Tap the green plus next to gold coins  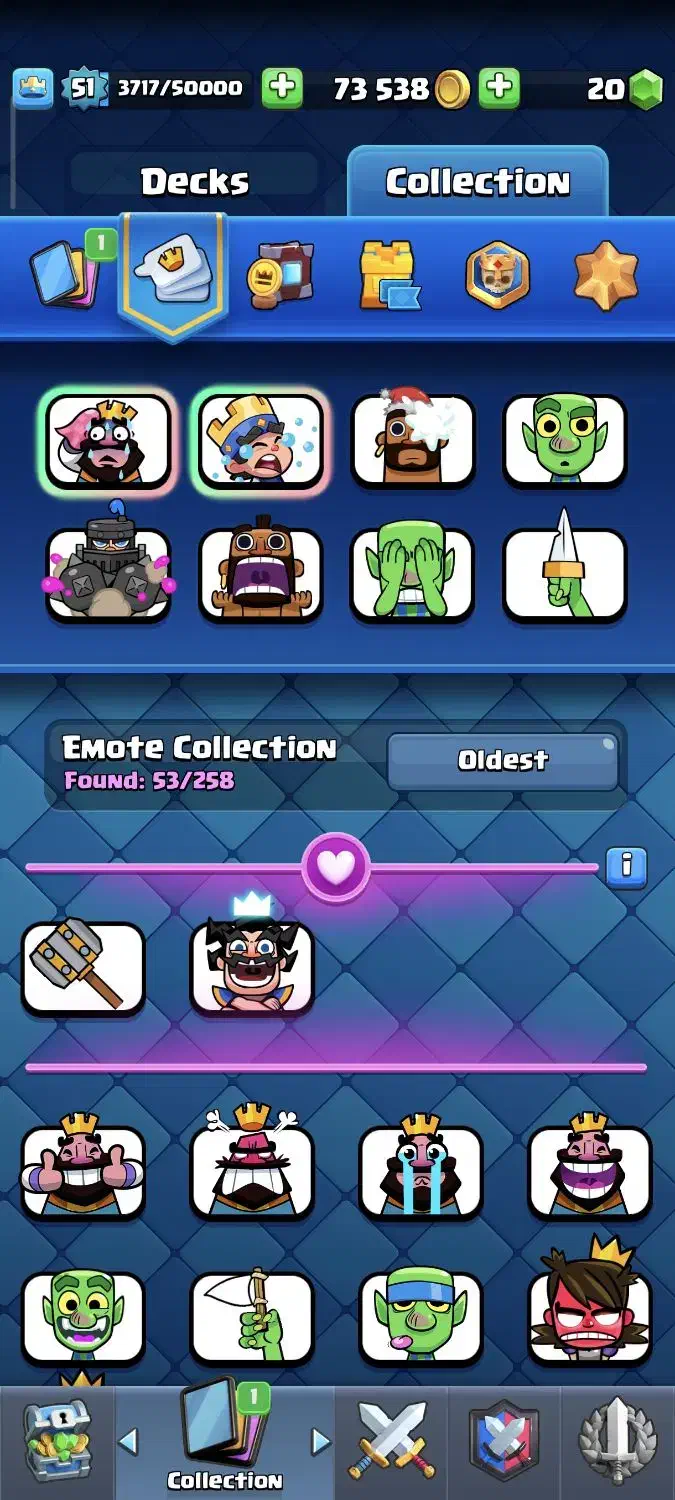click(499, 89)
